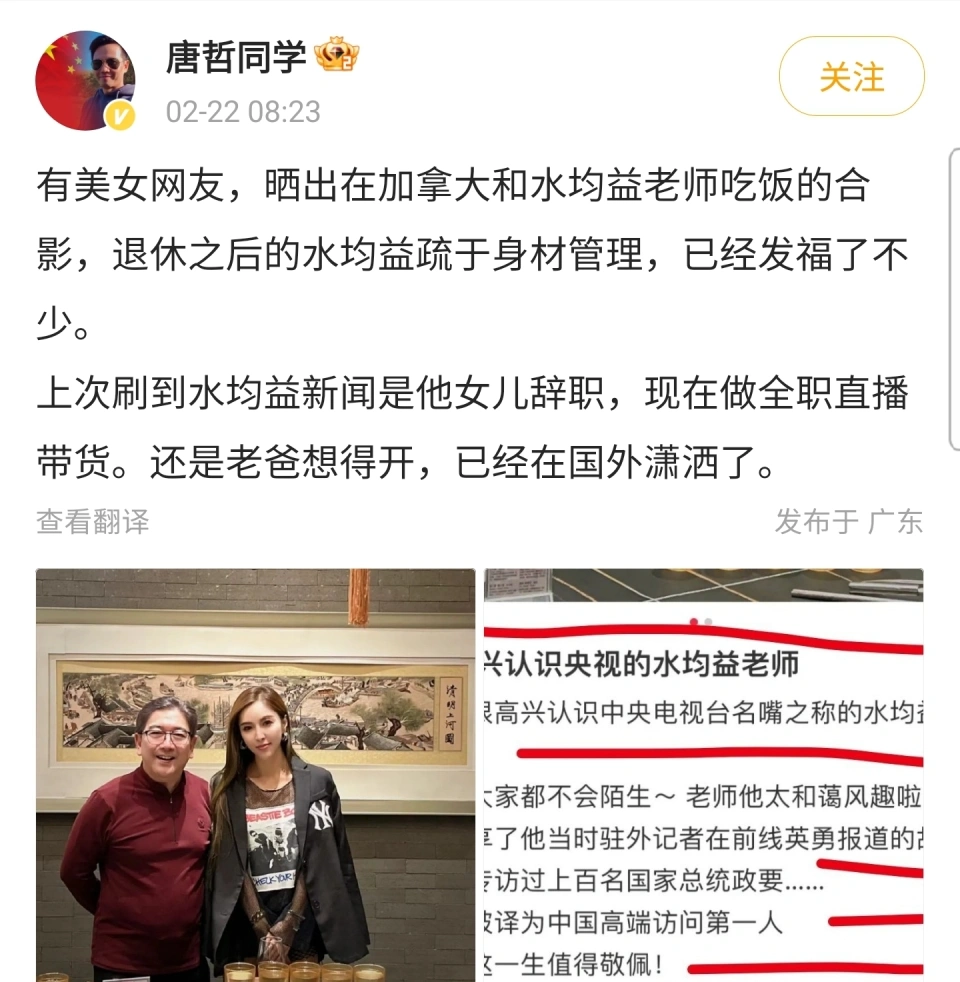Tap 查看翻译 to translate the post
The image size is (960, 982).
(x=93, y=521)
